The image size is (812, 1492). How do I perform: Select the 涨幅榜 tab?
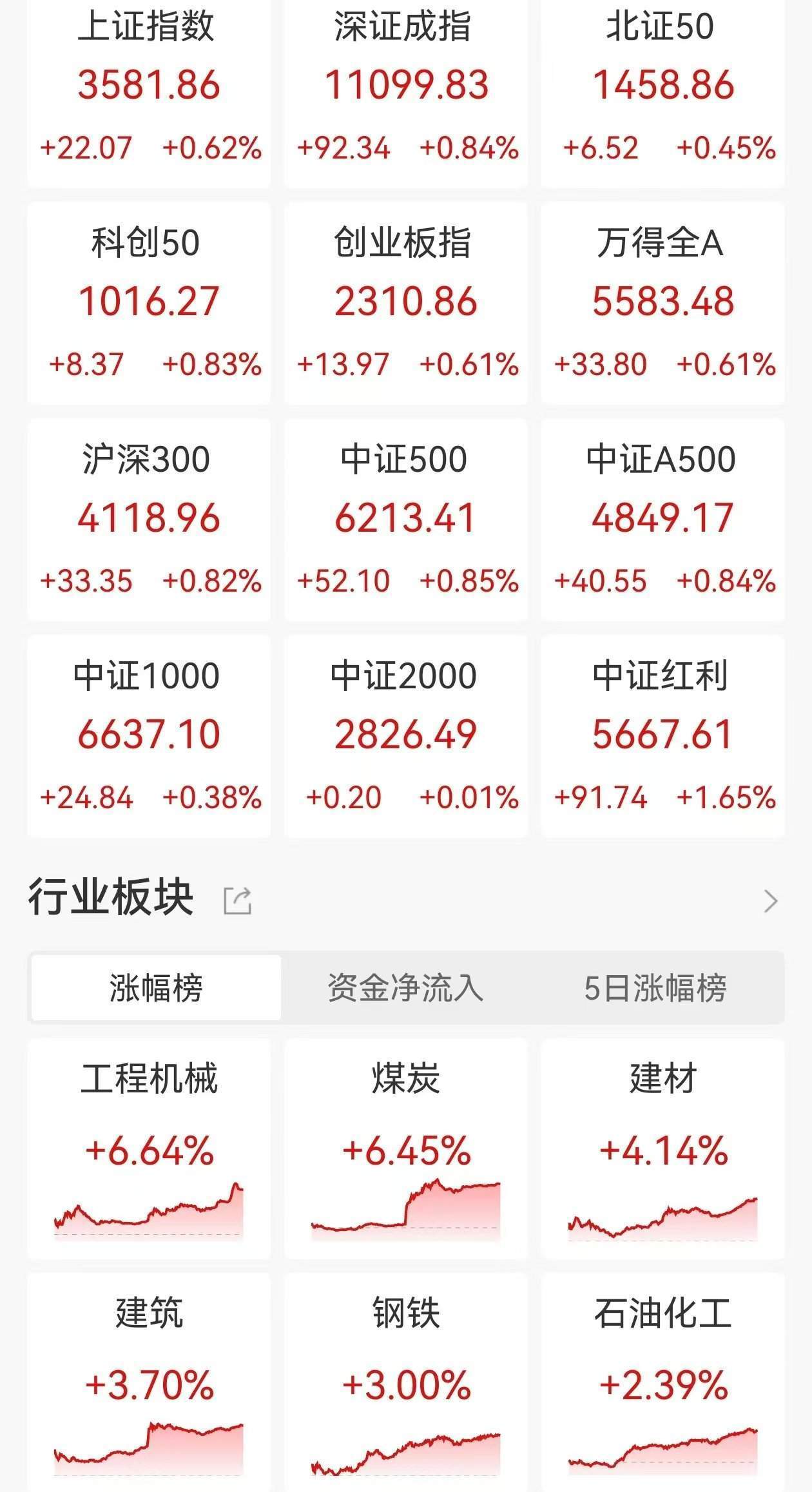[x=156, y=988]
